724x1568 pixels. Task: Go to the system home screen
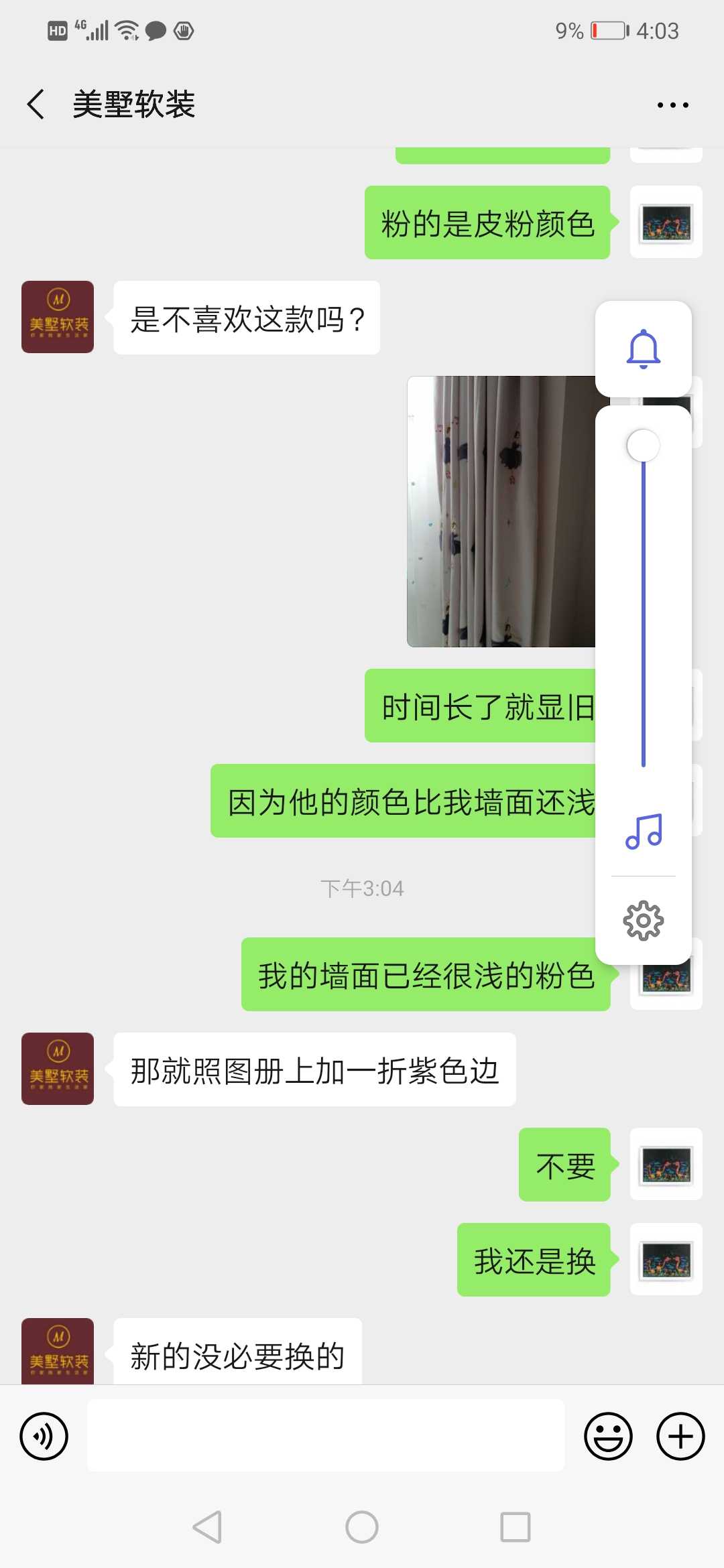[x=362, y=1527]
